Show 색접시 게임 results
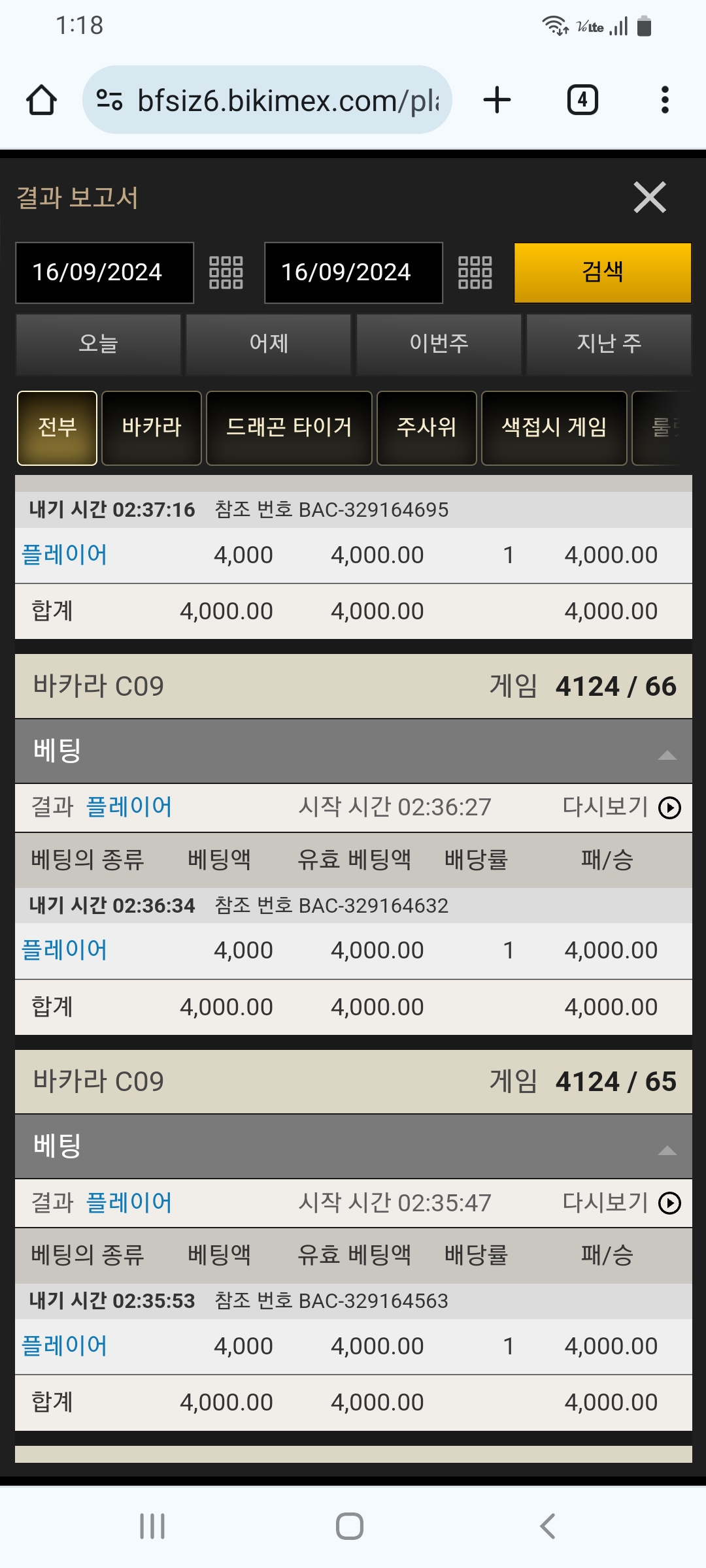Screen dimensions: 706x1568 554,428
